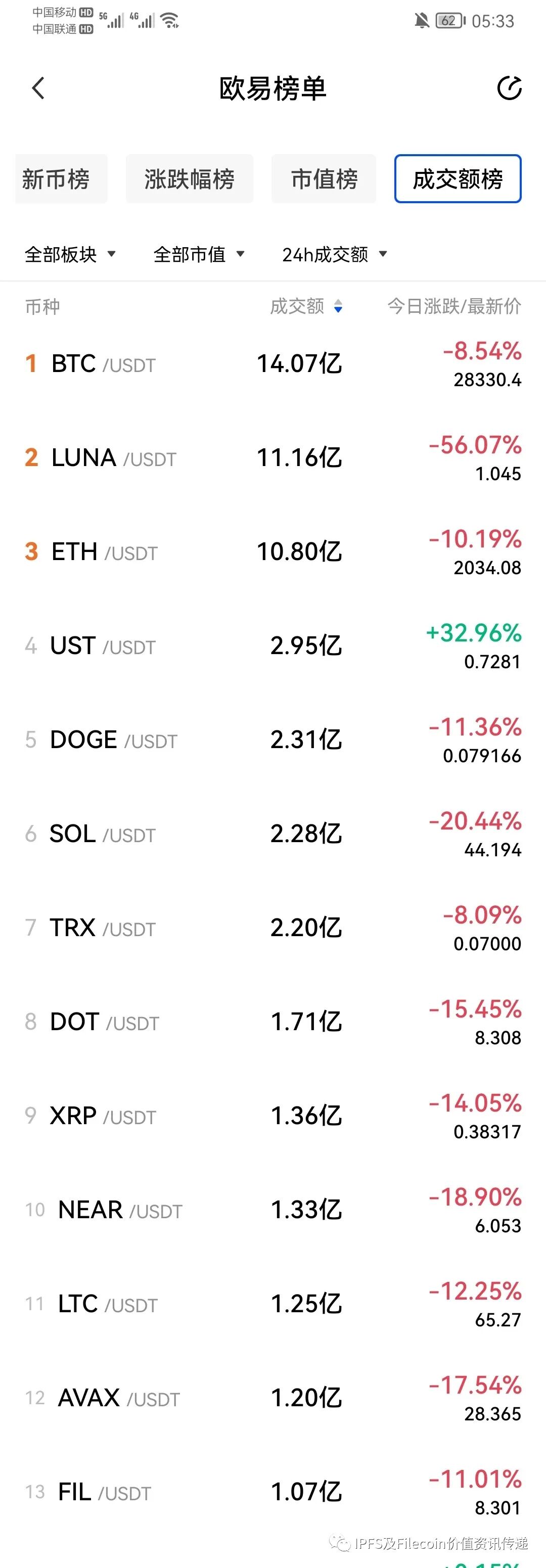
Task: Tap the refresh icon in the header
Action: 509,88
